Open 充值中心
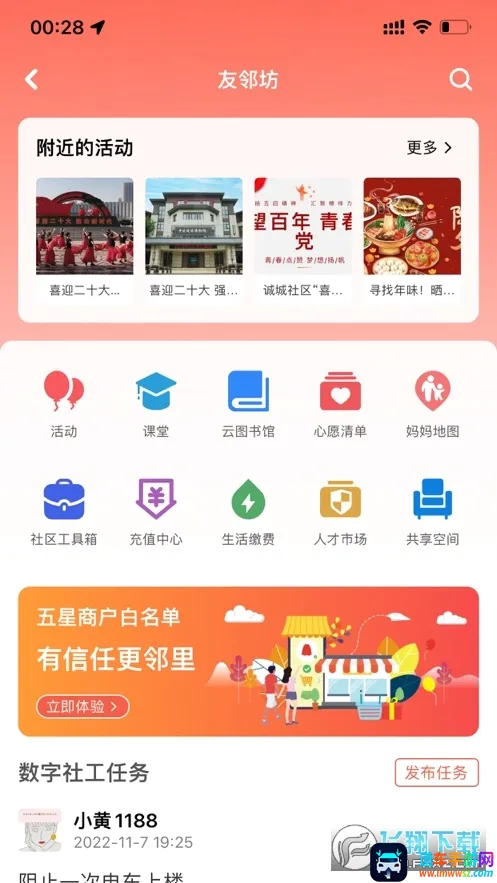The image size is (497, 883). (x=156, y=512)
